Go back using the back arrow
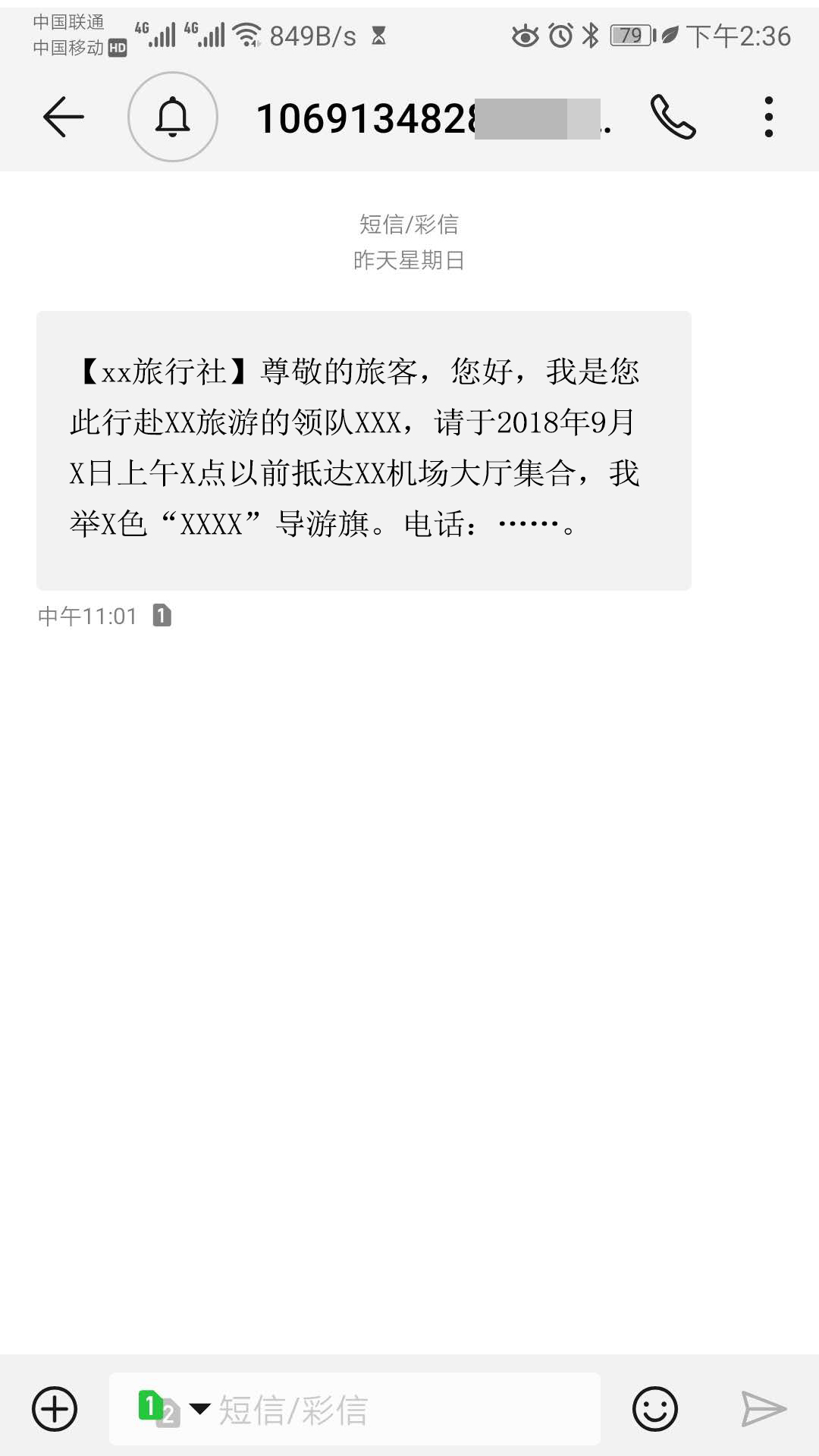 tap(64, 116)
